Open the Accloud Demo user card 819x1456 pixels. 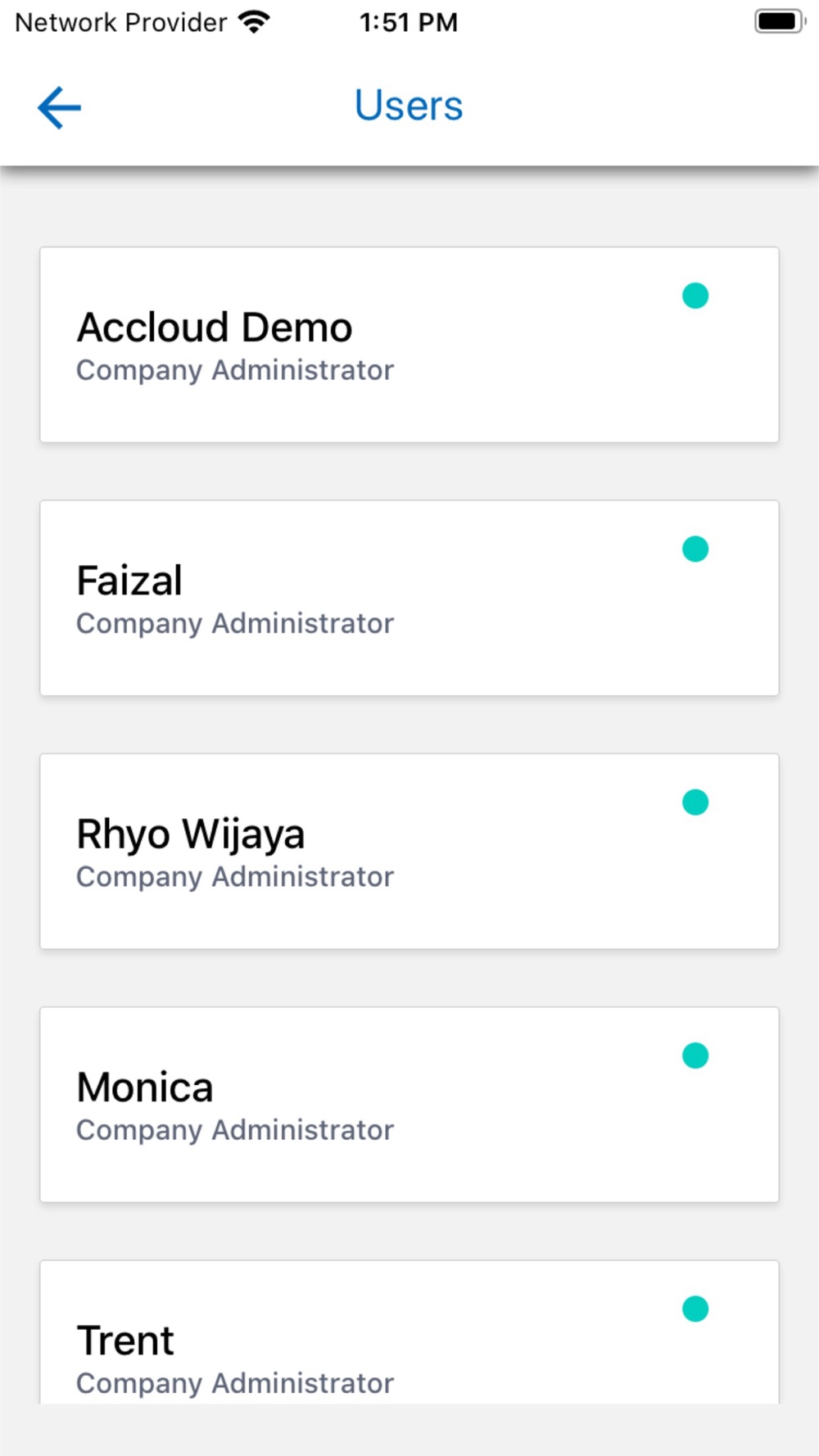pos(409,345)
